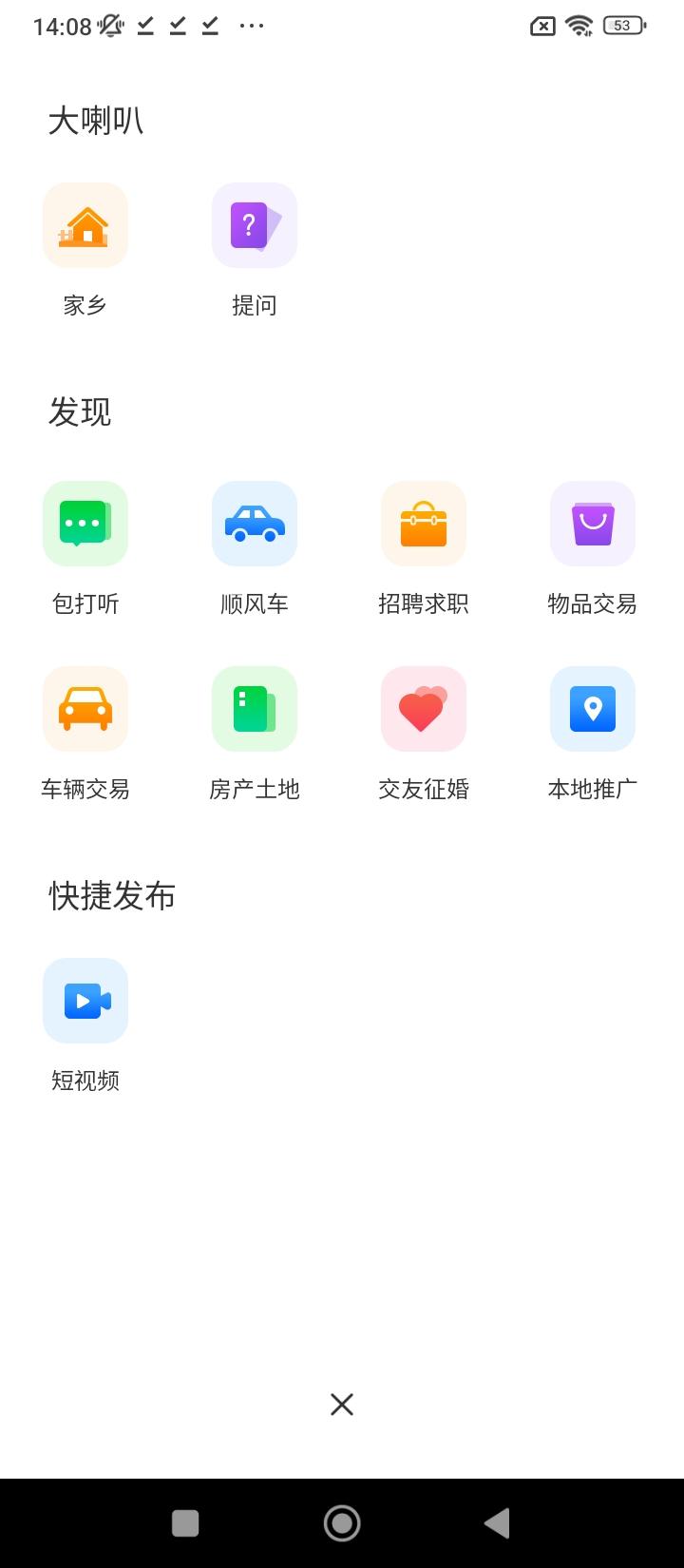The width and height of the screenshot is (684, 1568).
Task: Select the 提问 question icon
Action: point(254,225)
